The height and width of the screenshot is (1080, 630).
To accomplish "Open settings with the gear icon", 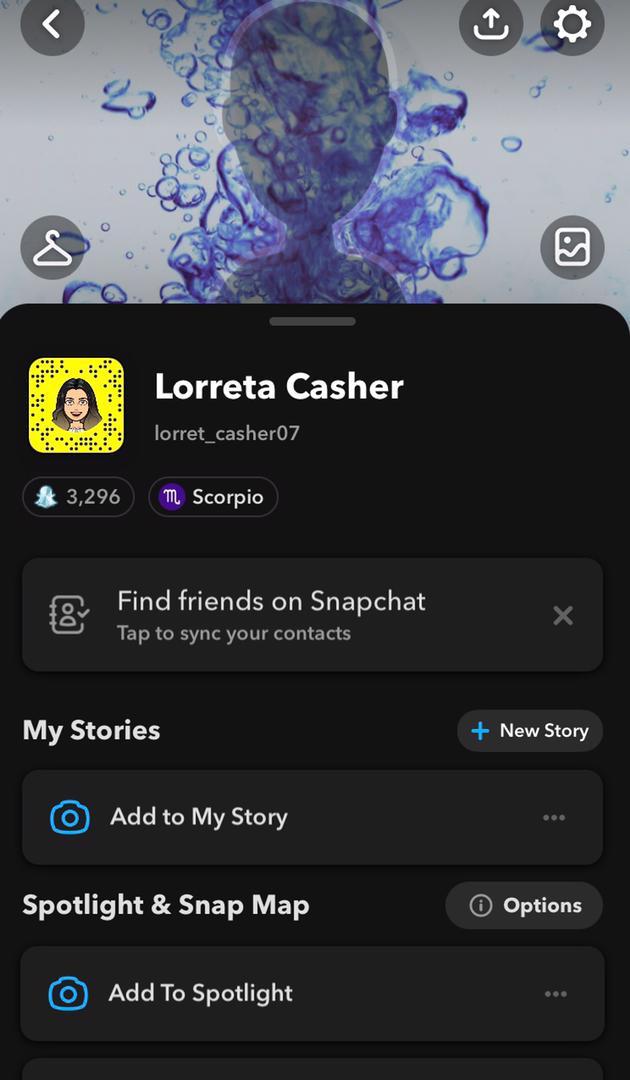I will (x=572, y=25).
